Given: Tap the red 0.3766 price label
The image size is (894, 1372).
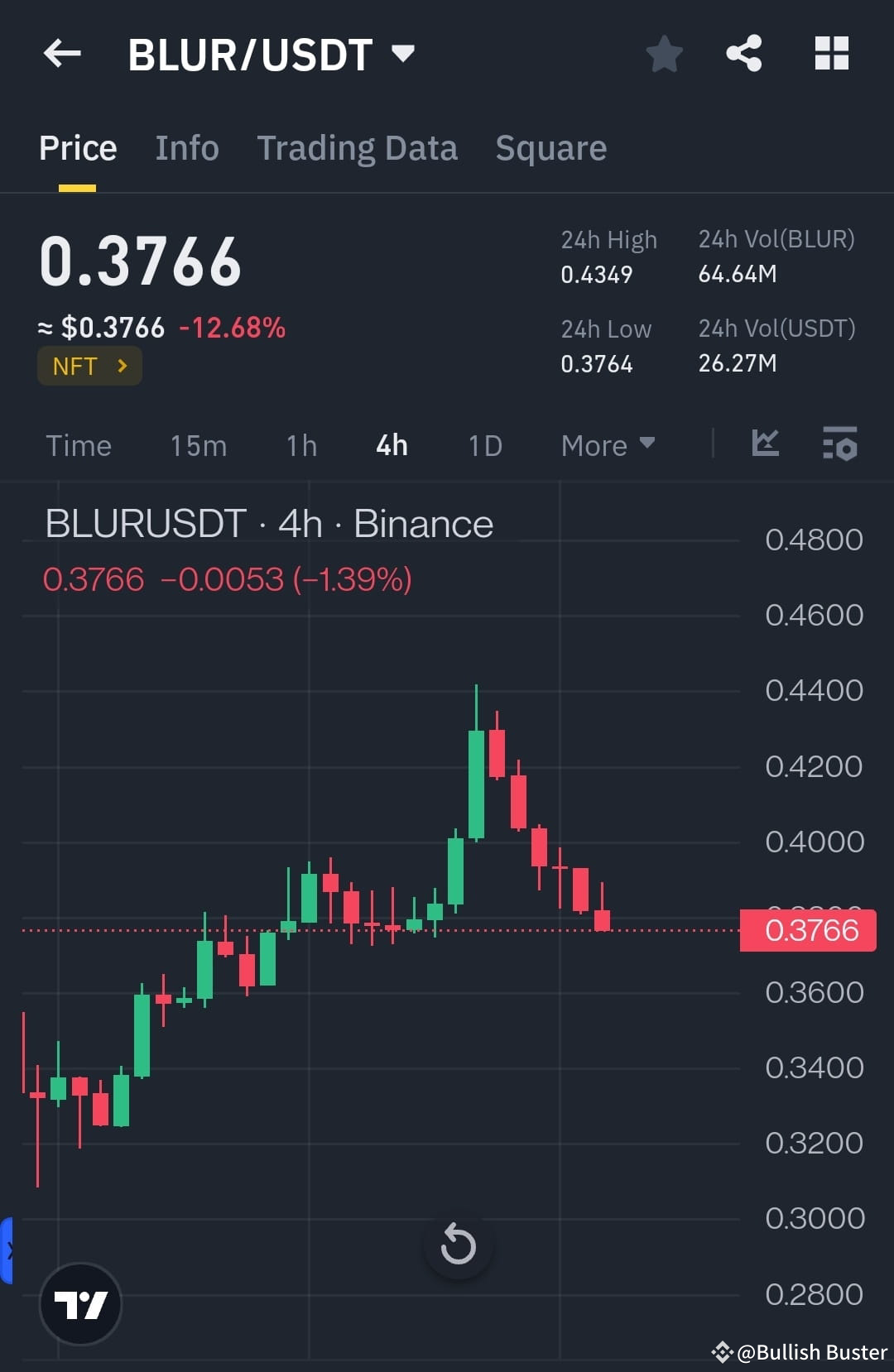Looking at the screenshot, I should point(807,930).
